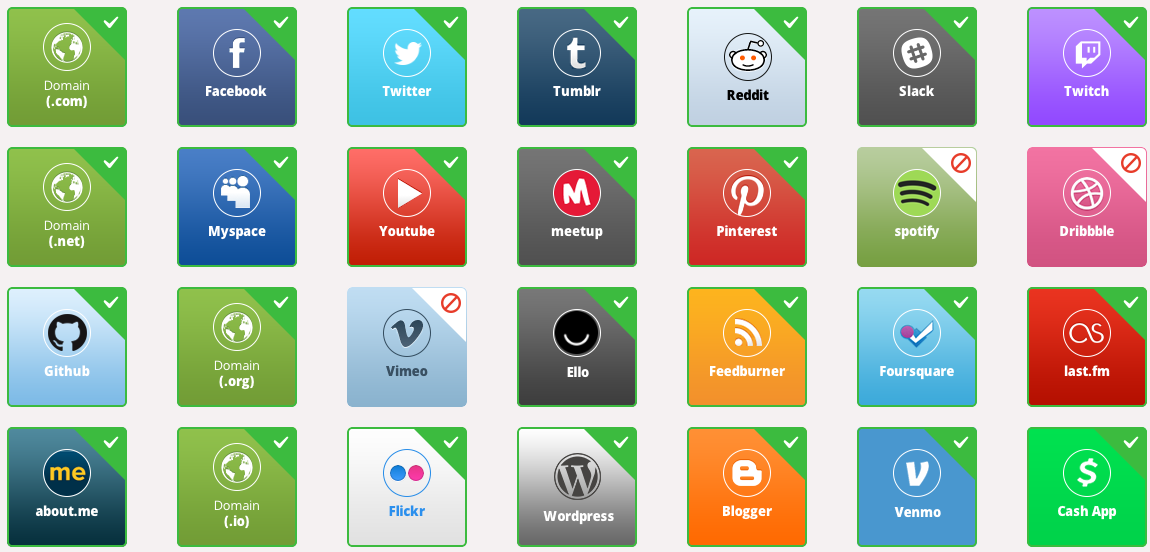1150x552 pixels.
Task: Tap the Twitter availability tile
Action: 407,68
